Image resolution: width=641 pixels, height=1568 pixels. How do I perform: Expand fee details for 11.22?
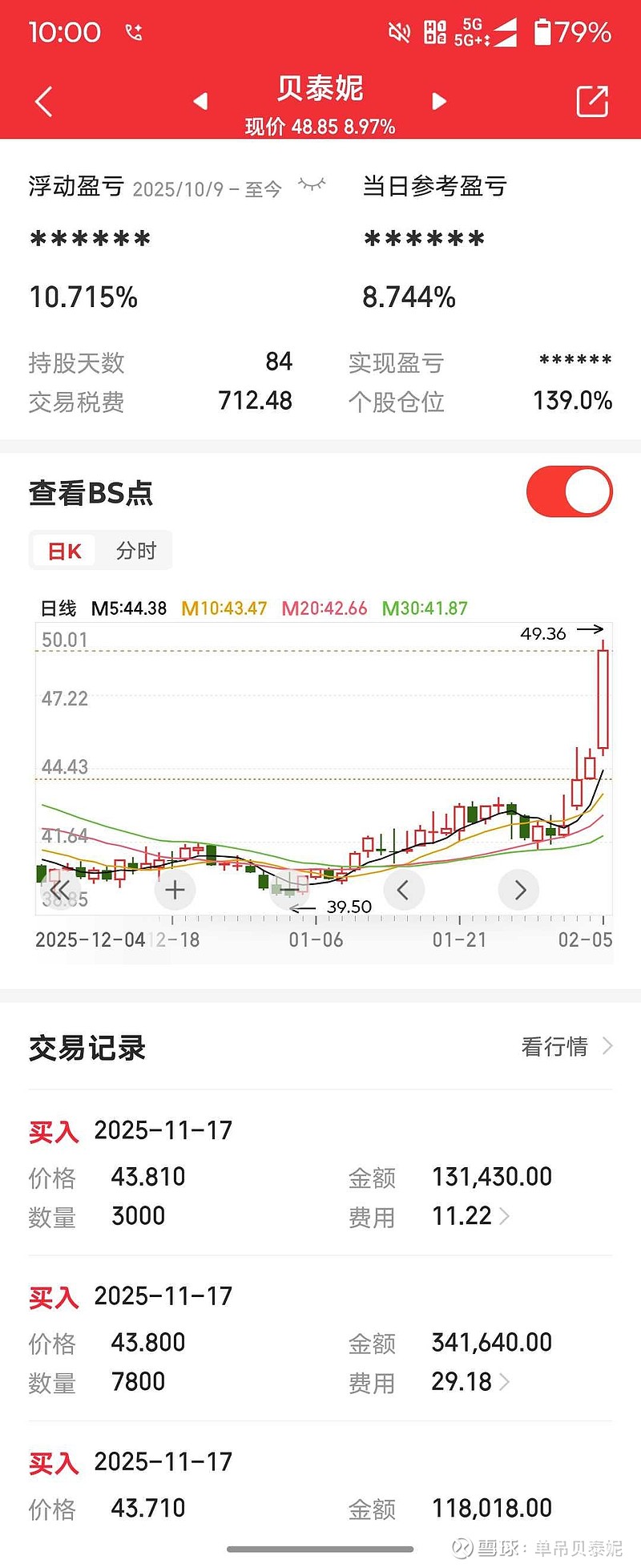(x=505, y=1216)
